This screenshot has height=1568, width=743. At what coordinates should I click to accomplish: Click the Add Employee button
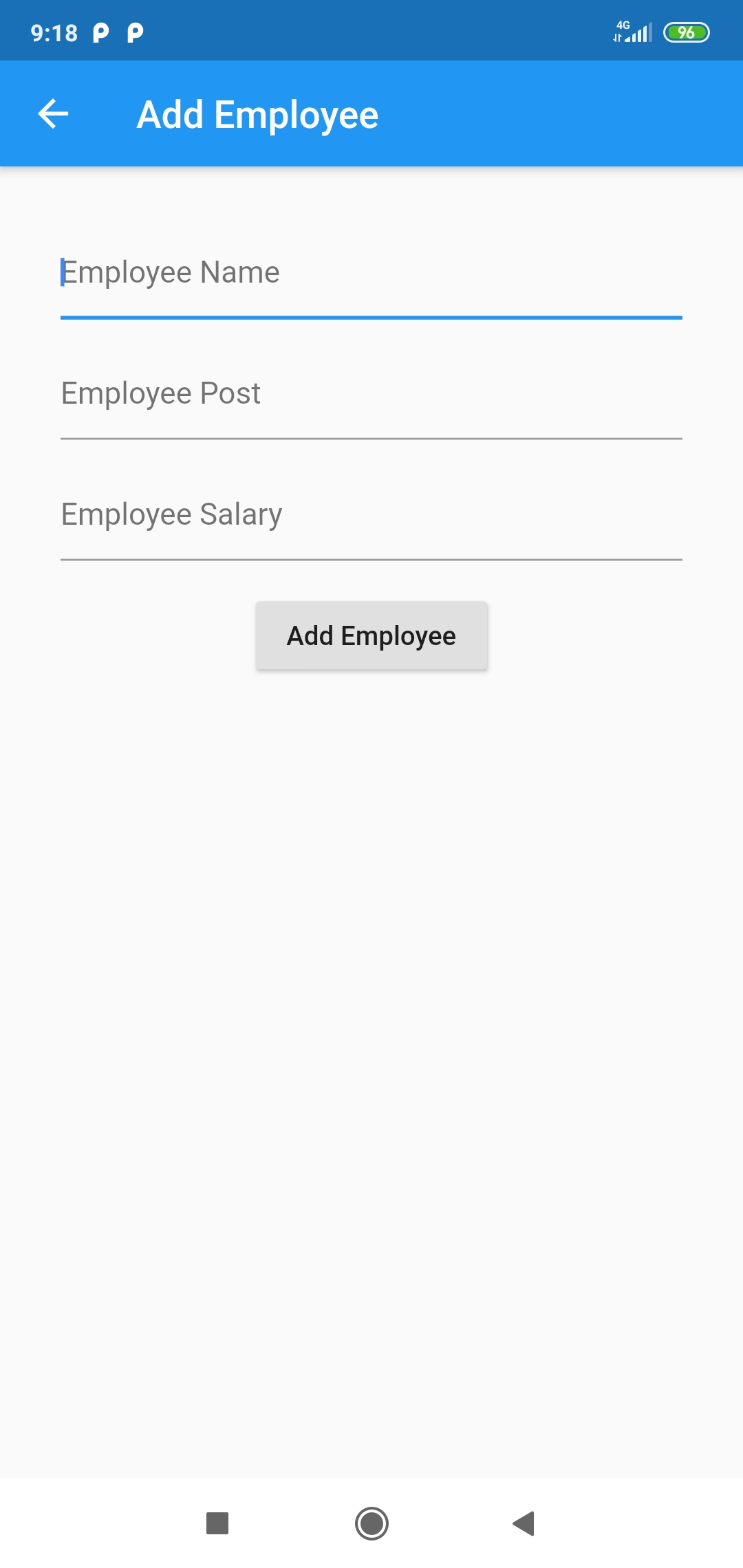[x=371, y=635]
